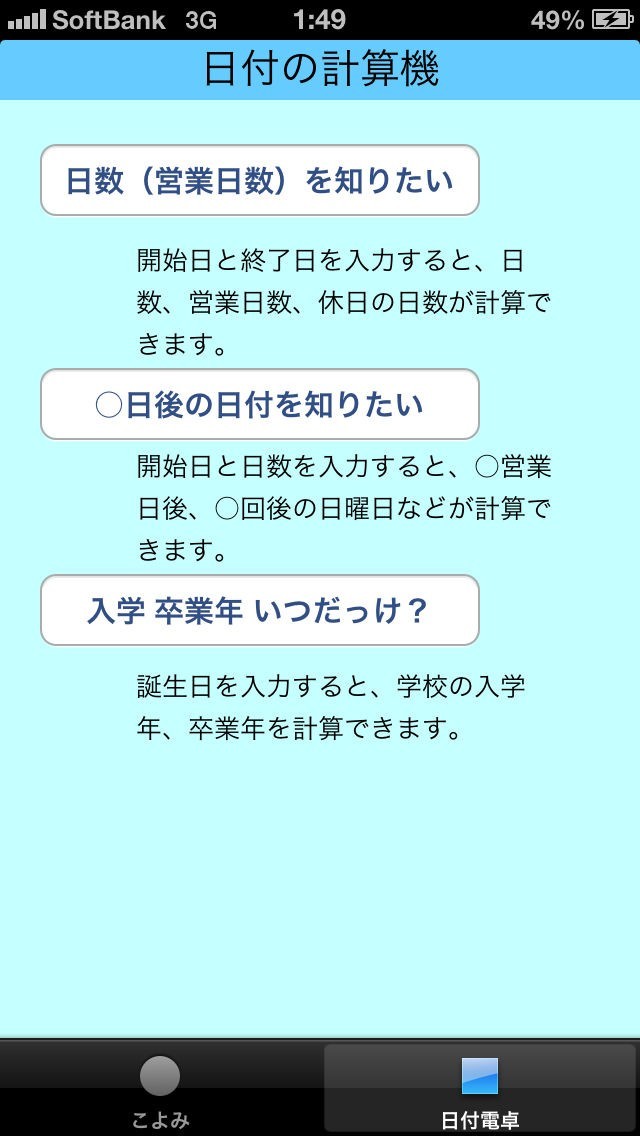Tap 入学 卒業年 いつだっけ？ button
The image size is (640, 1136).
point(260,611)
